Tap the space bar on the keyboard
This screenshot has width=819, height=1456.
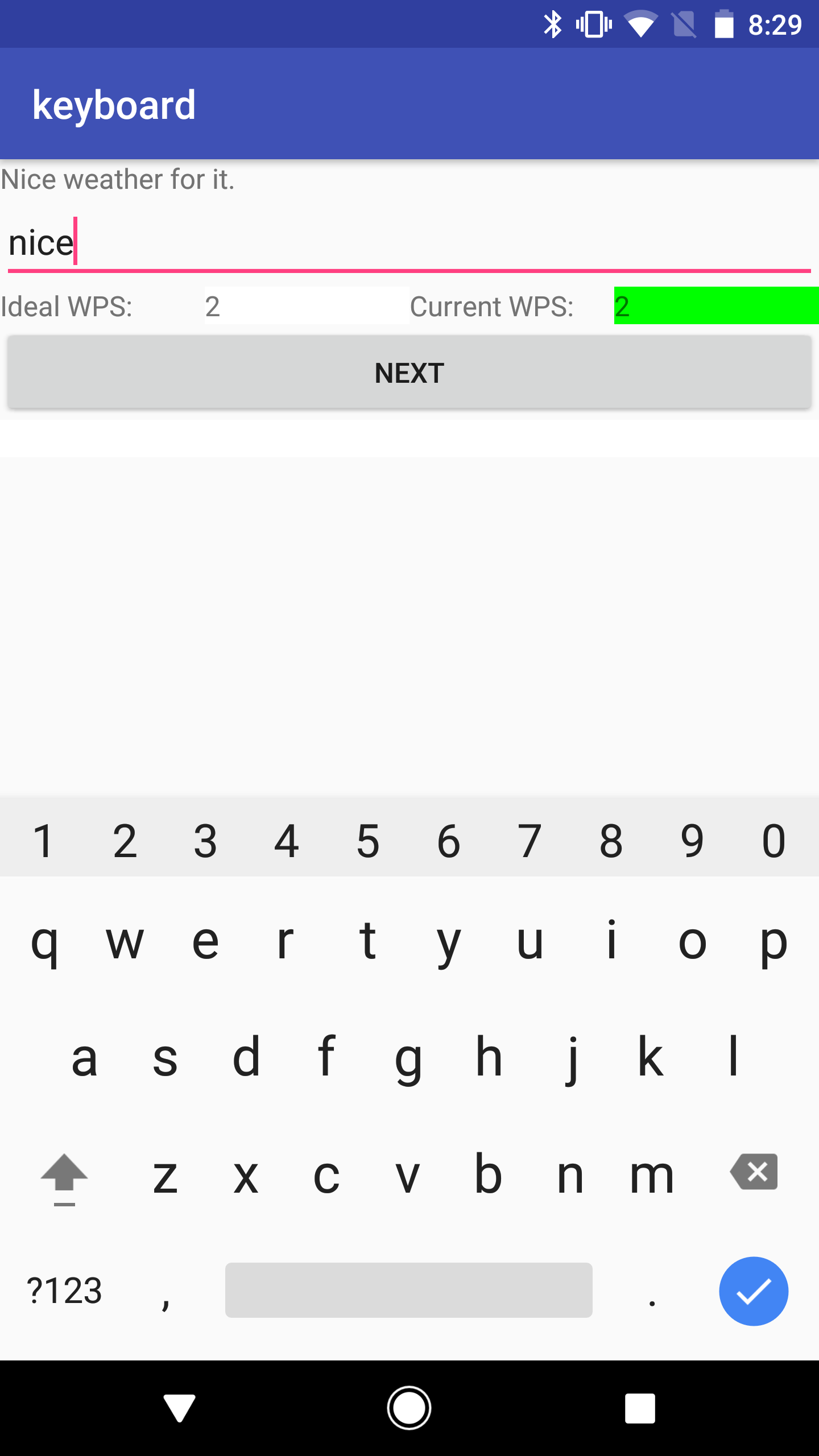[x=408, y=1290]
